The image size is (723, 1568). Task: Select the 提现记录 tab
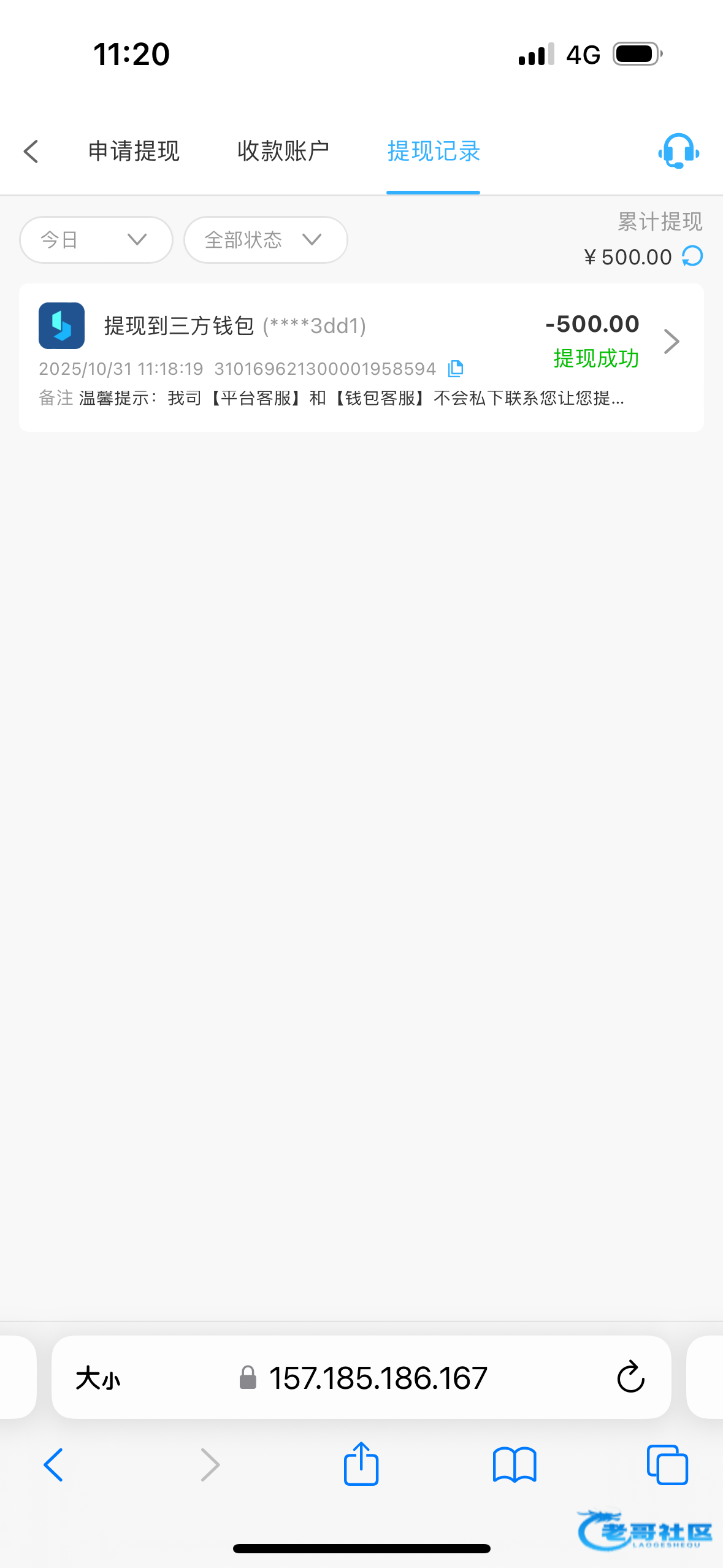click(434, 152)
